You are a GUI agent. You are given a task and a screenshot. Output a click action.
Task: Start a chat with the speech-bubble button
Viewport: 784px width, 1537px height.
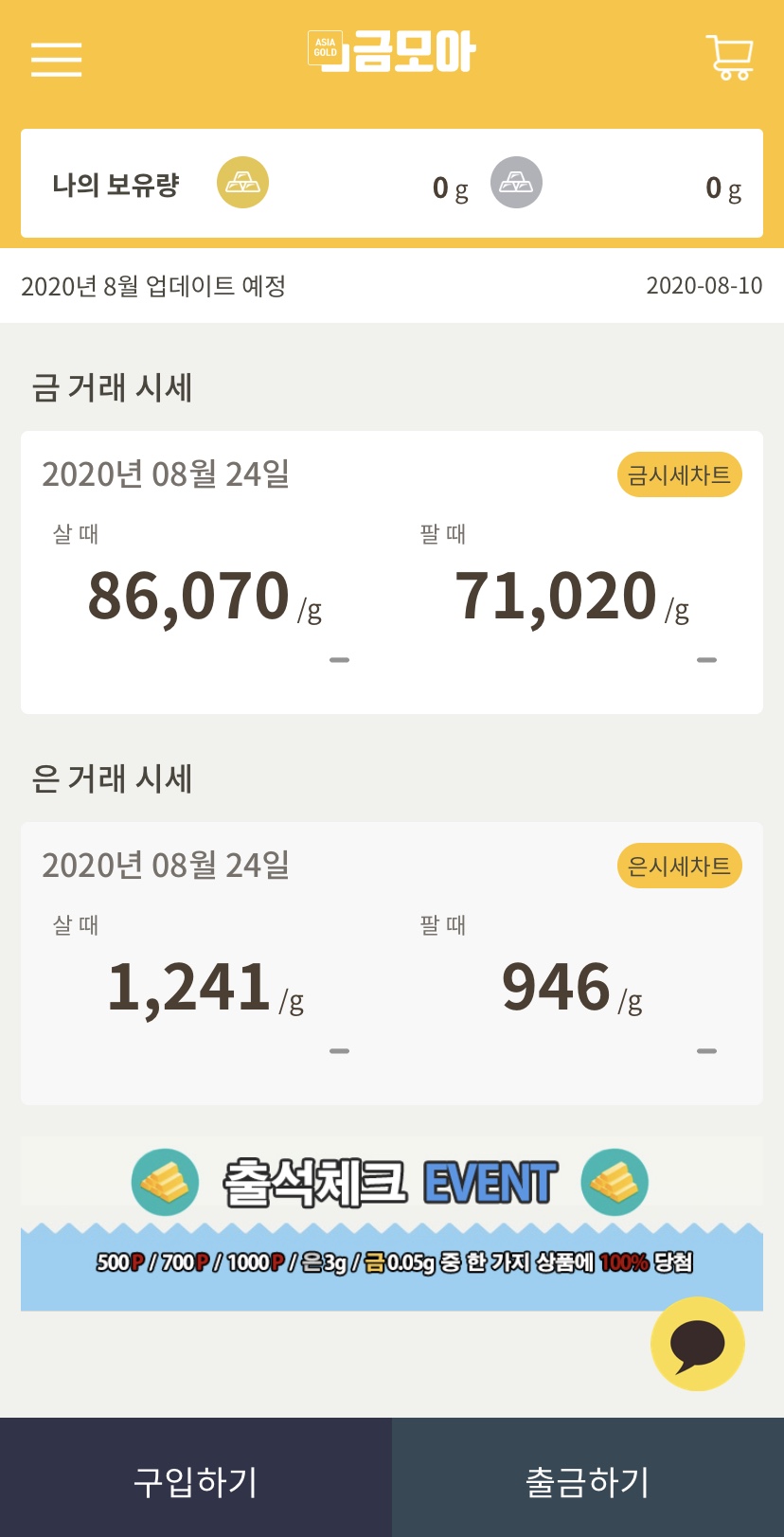pyautogui.click(x=698, y=1344)
